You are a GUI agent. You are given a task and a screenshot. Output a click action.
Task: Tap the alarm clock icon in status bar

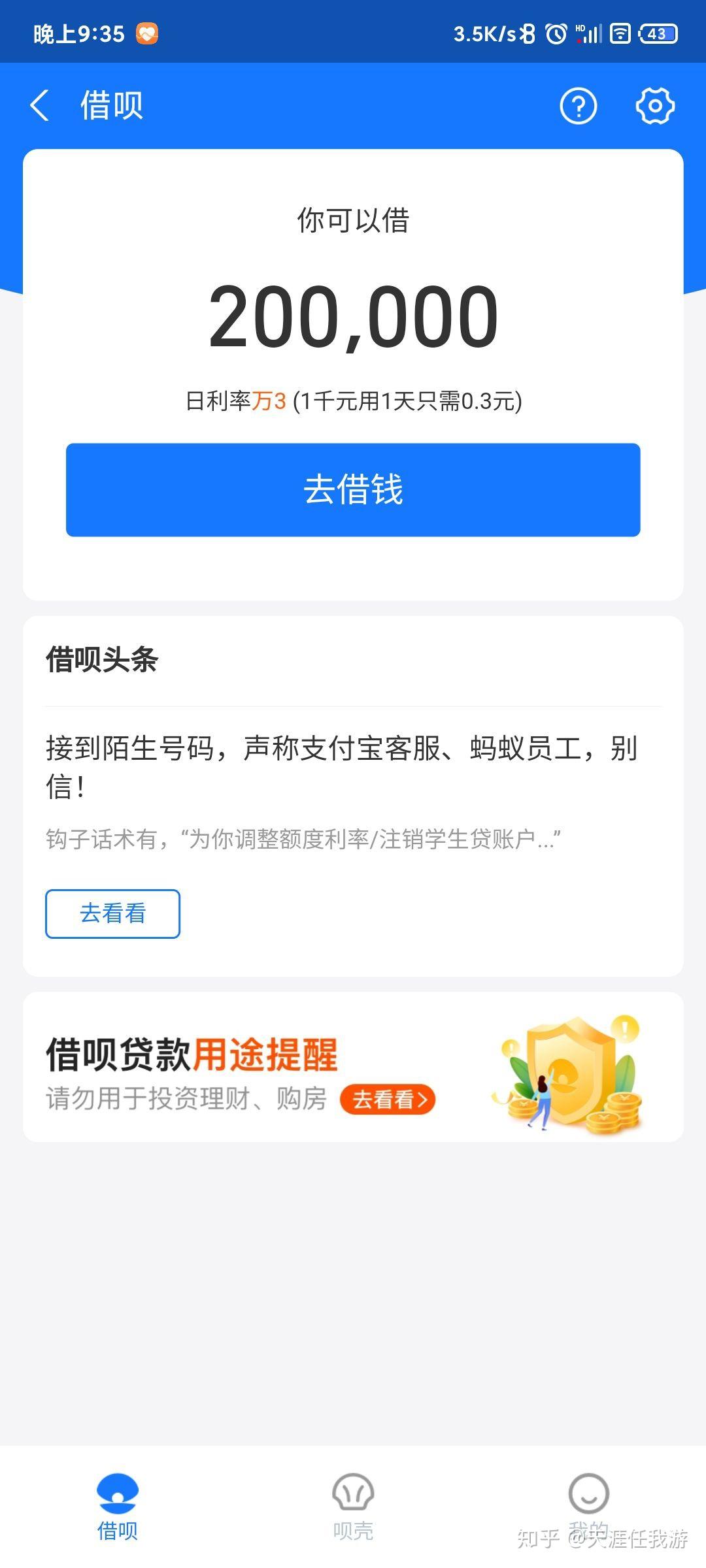555,33
